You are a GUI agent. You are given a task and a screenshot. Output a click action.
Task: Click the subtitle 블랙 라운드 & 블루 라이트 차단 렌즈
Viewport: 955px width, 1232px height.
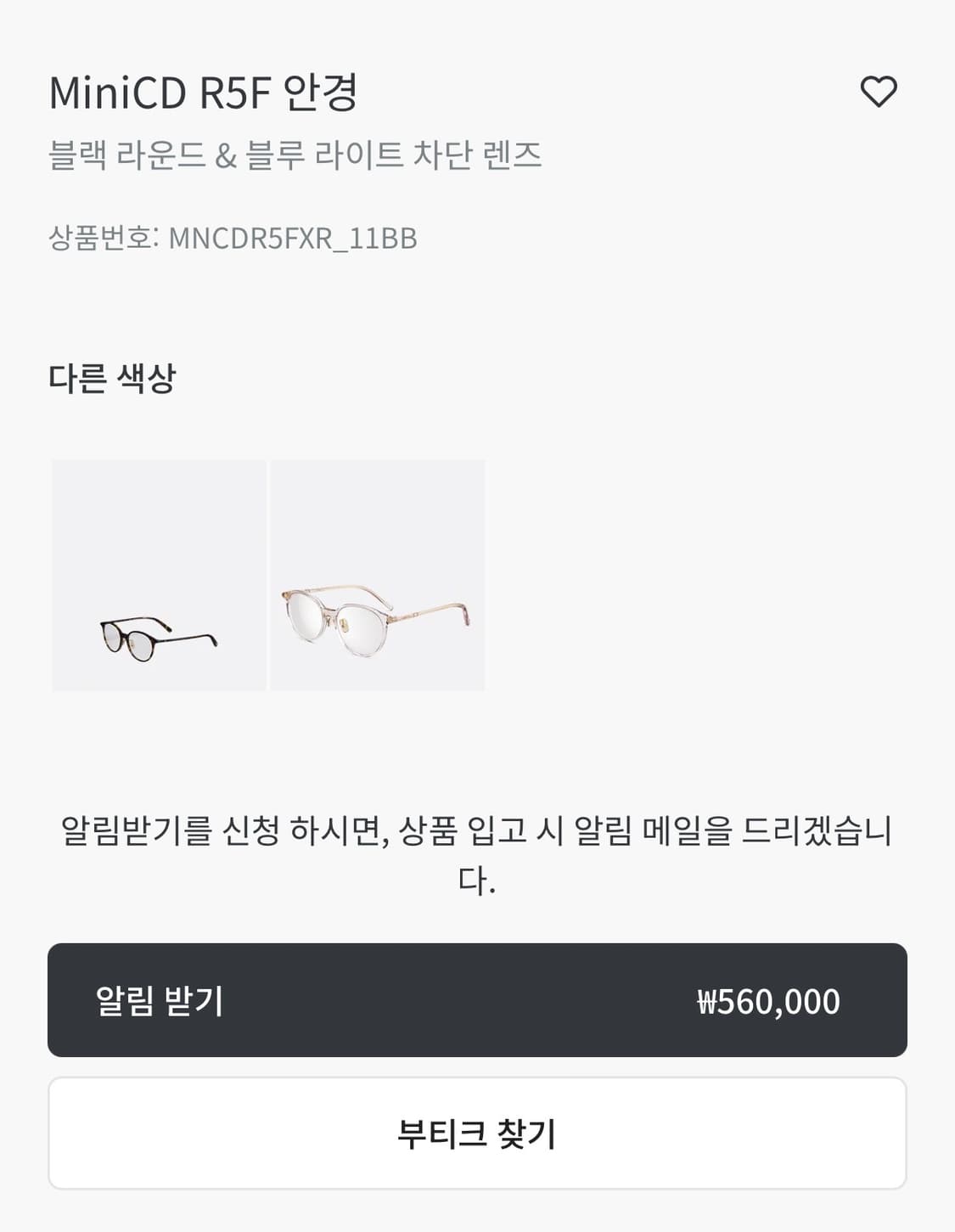click(297, 153)
